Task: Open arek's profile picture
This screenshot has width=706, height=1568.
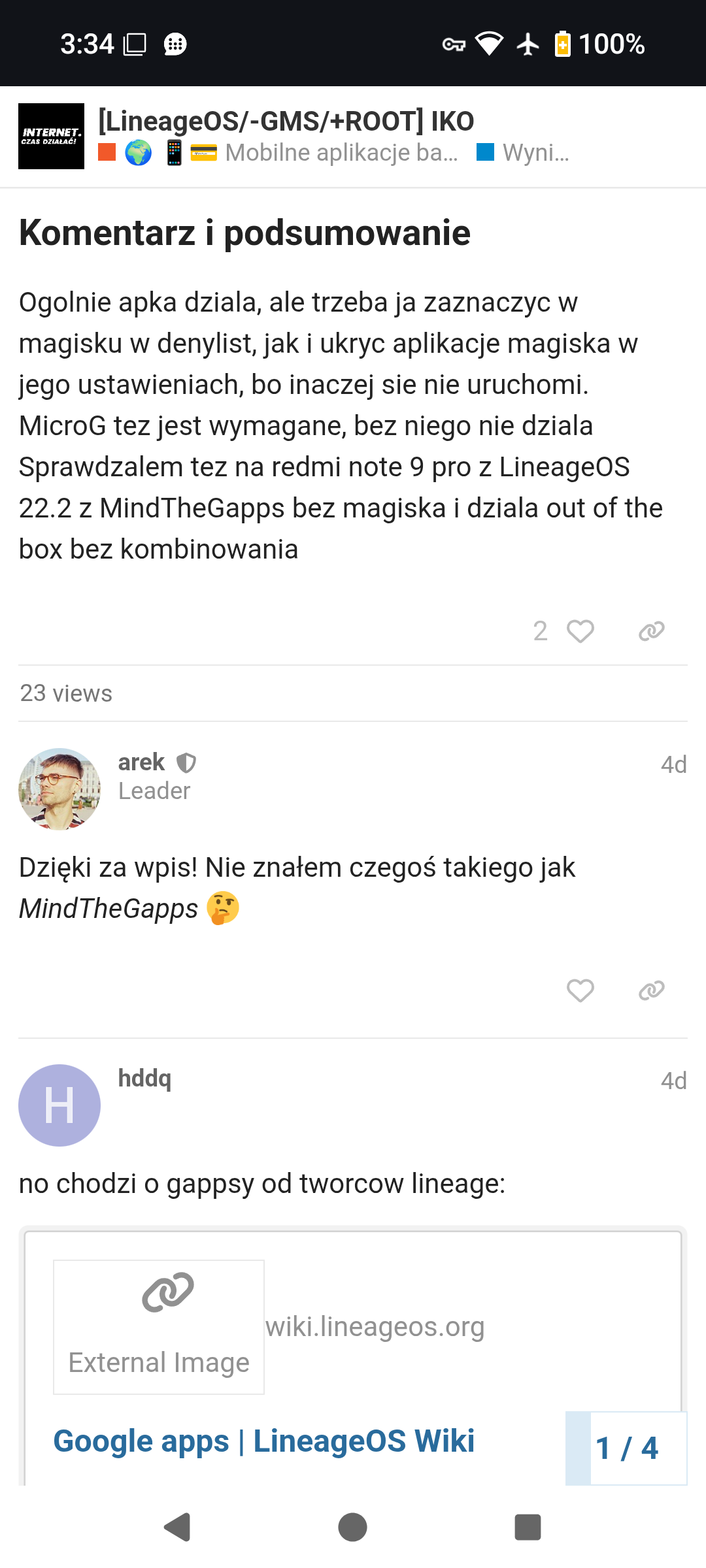Action: pos(59,789)
